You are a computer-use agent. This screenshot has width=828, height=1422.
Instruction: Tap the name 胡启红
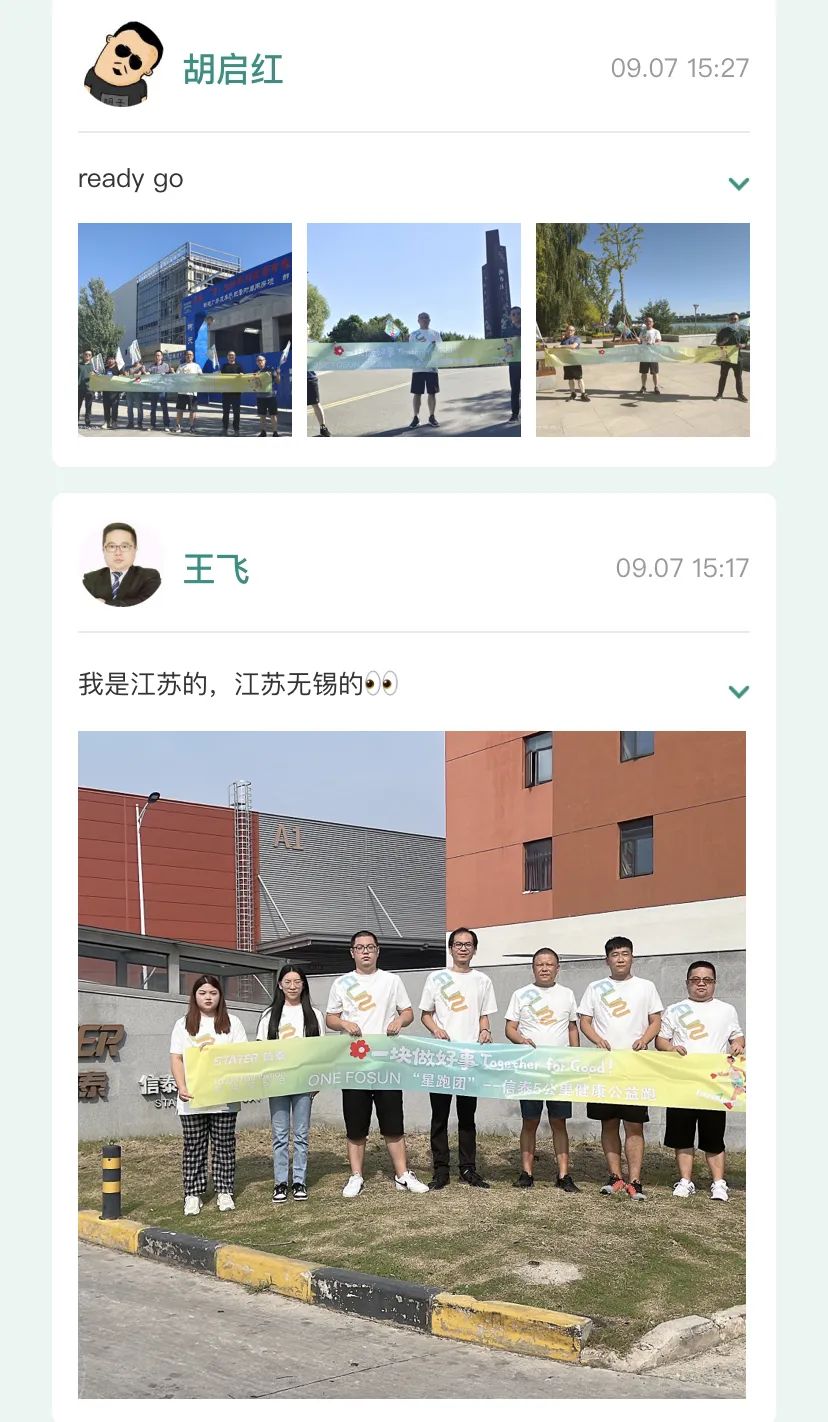(233, 69)
